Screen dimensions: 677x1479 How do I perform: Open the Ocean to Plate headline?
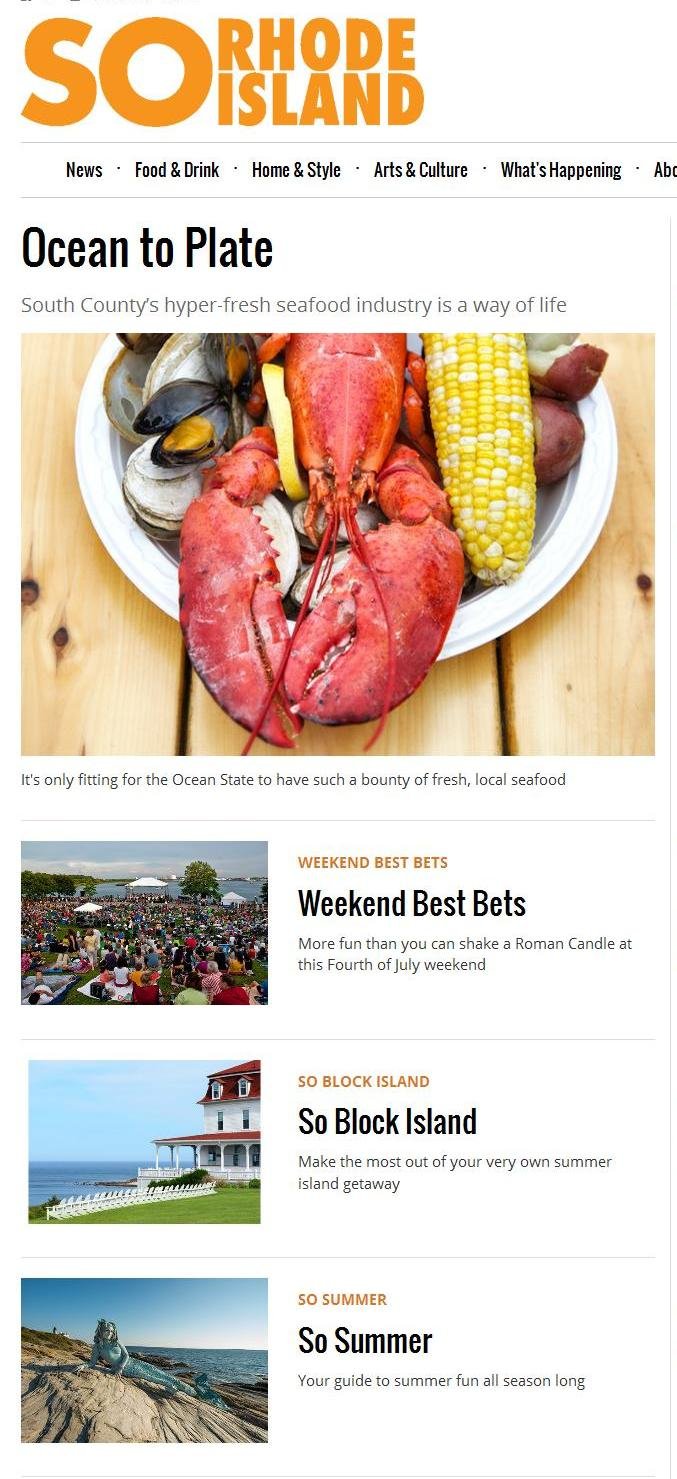click(x=147, y=248)
